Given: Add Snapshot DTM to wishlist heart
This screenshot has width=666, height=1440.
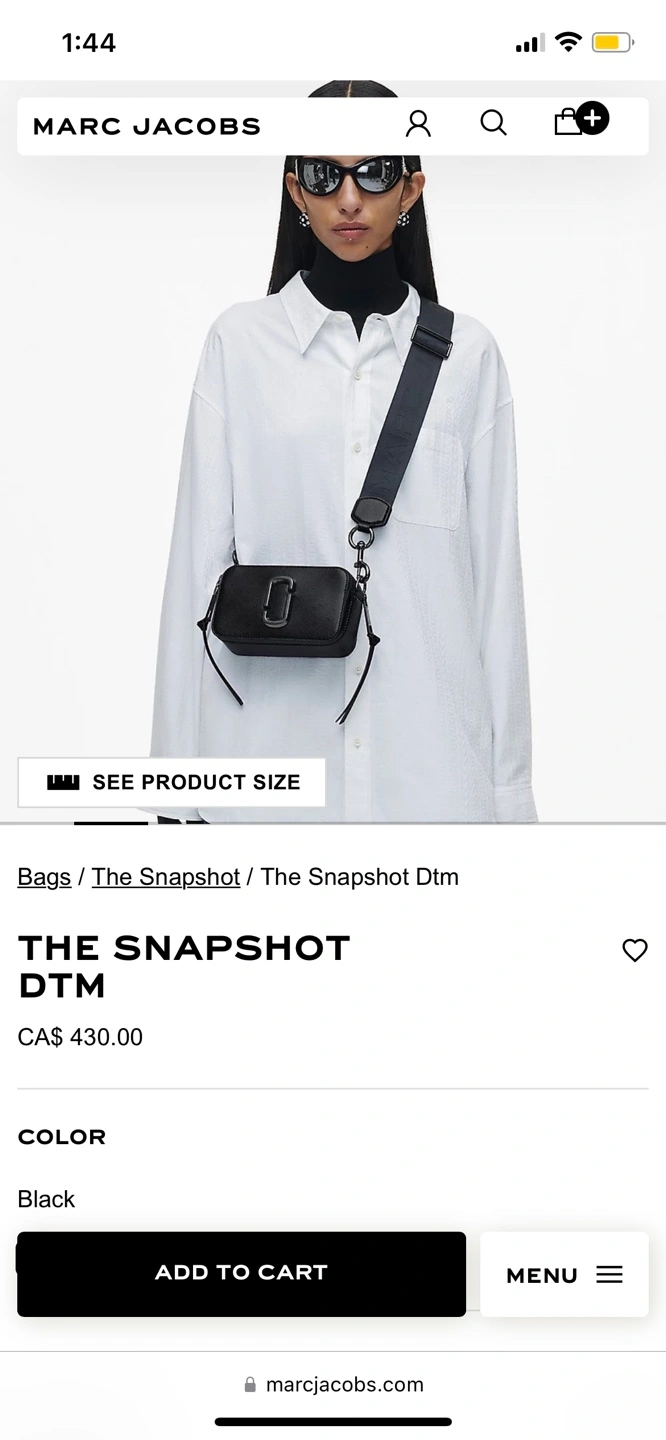Looking at the screenshot, I should coord(635,950).
